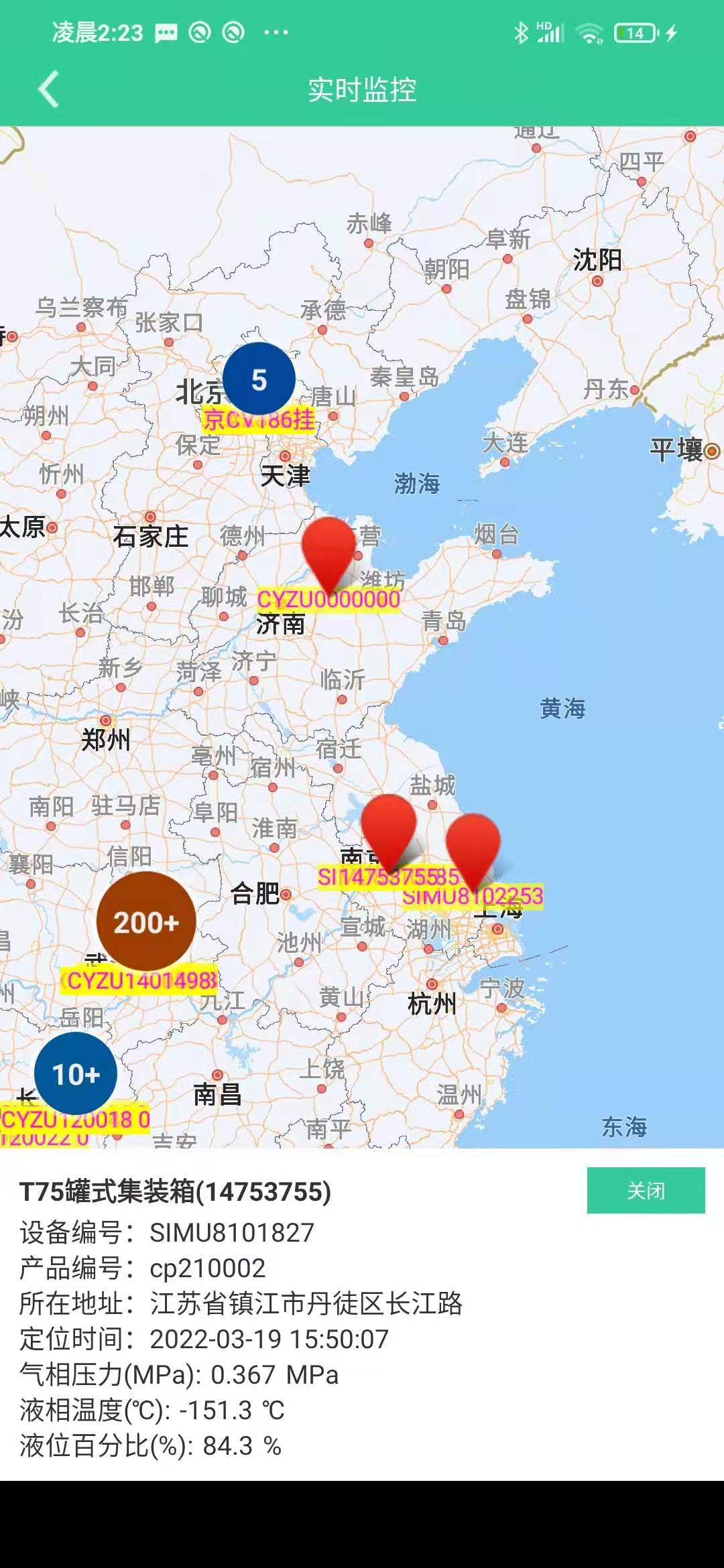Viewport: 724px width, 1568px height.
Task: Select the red pin labeled CYZU0000000
Action: click(x=328, y=551)
